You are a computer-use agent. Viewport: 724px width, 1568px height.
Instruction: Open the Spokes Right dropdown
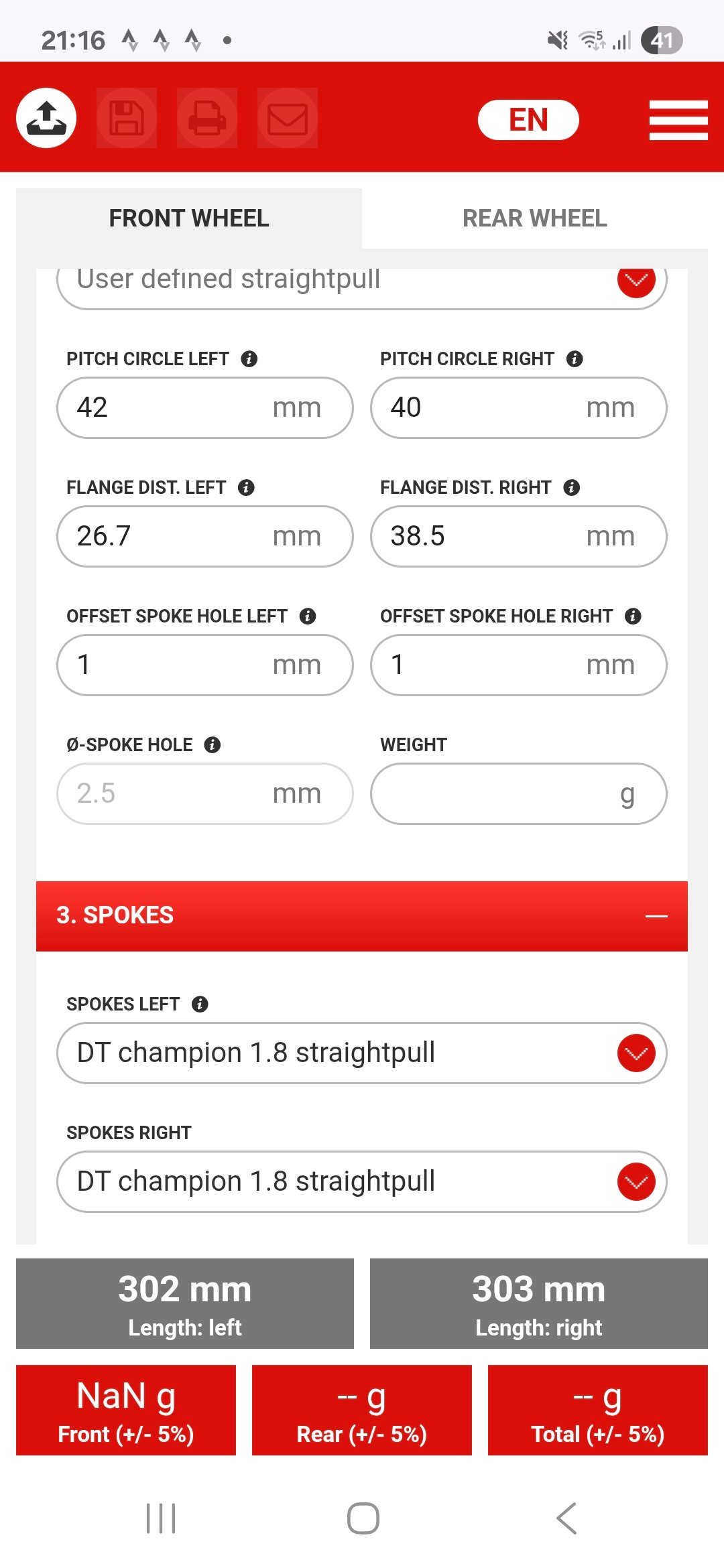pos(362,1181)
